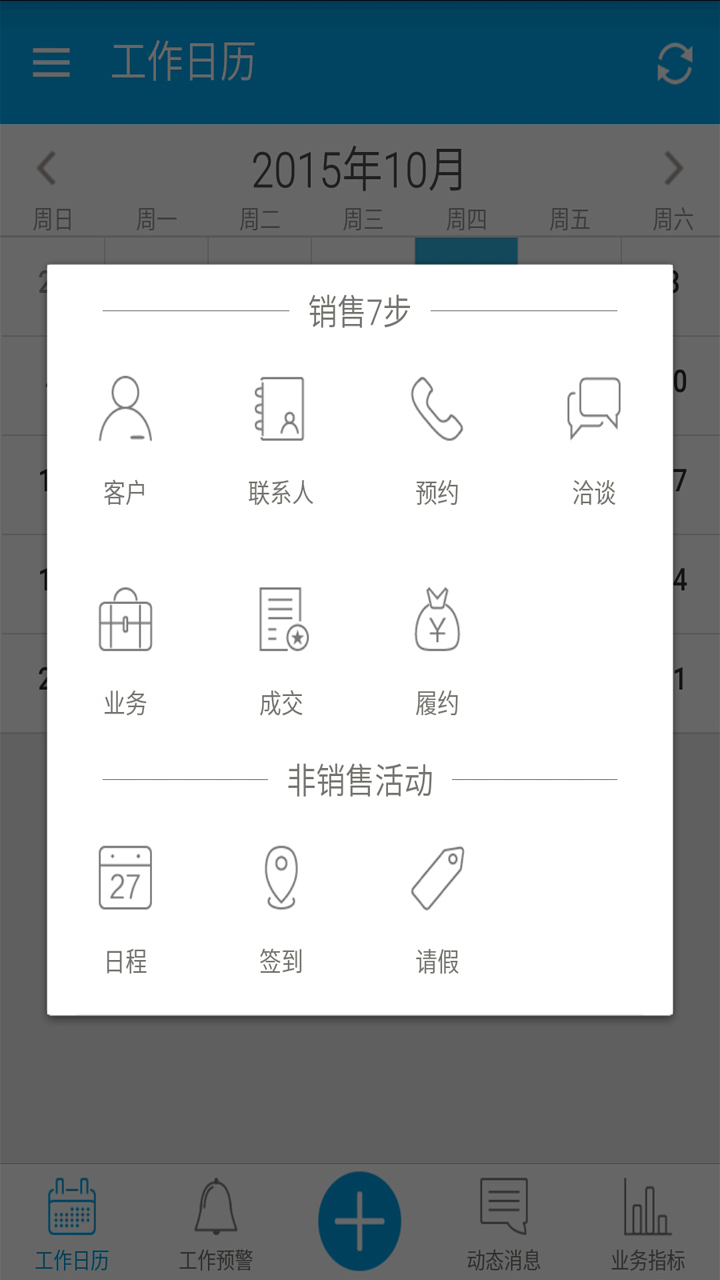Select the 工作日历 calendar tab
The width and height of the screenshot is (720, 1280).
coord(70,1220)
